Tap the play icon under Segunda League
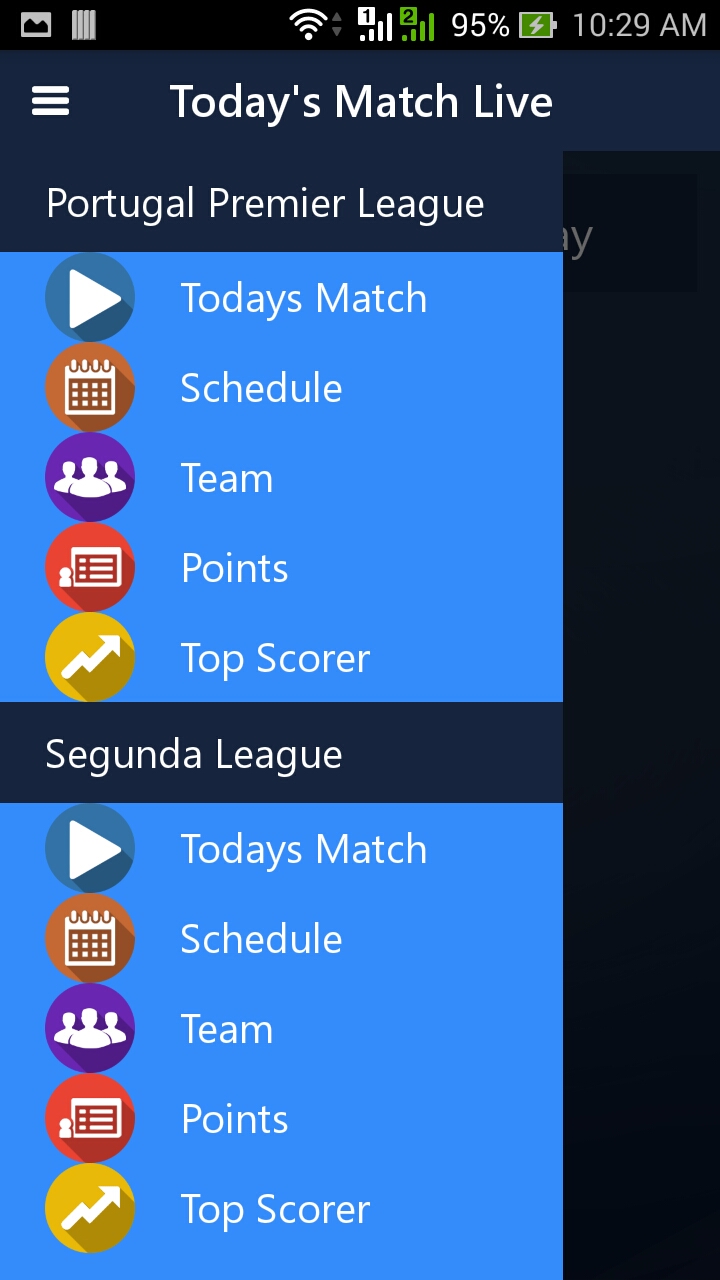Viewport: 720px width, 1280px height. click(89, 848)
